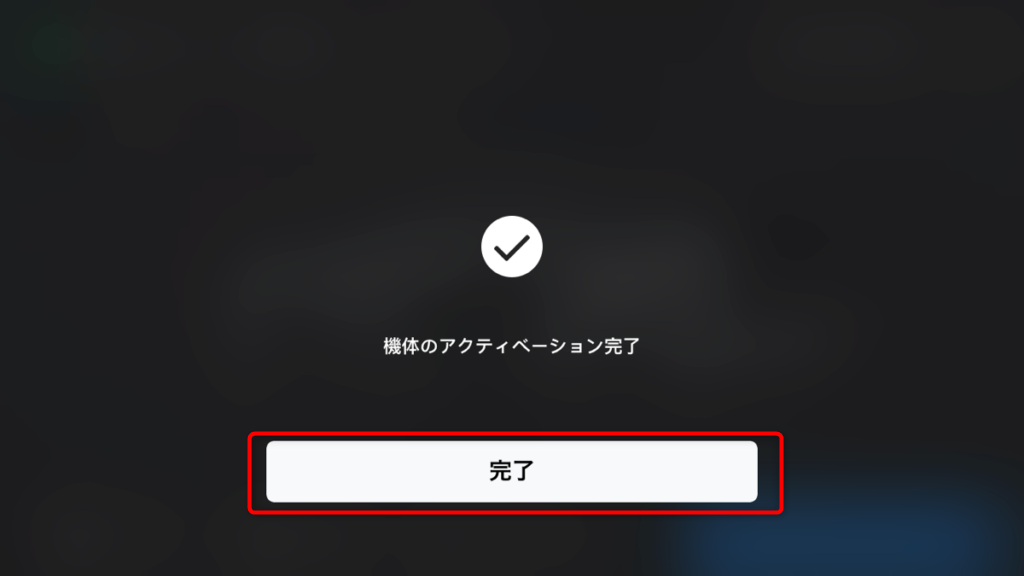Tap the 完了 button to finish activation

point(511,471)
